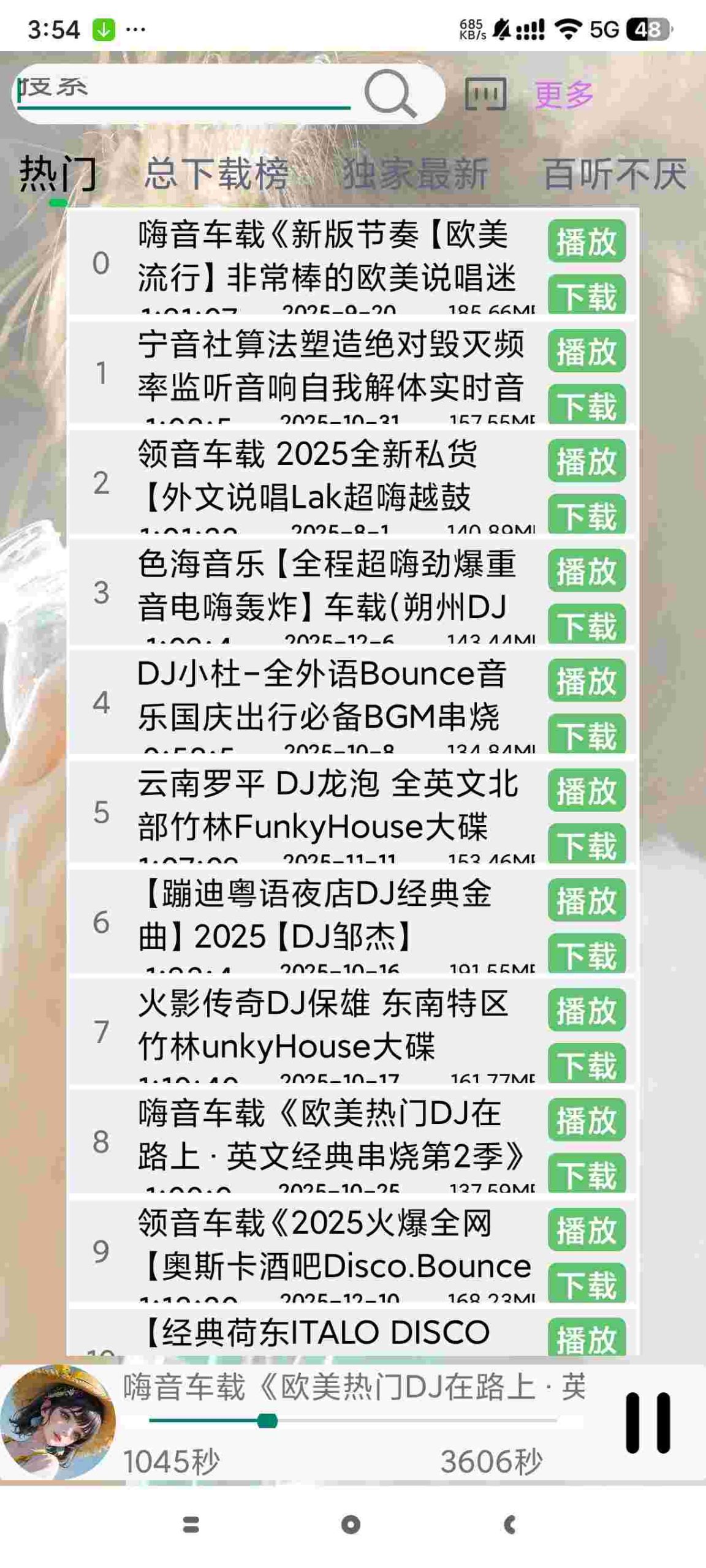The width and height of the screenshot is (706, 1568).
Task: Open the 更多 menu
Action: pos(564,95)
